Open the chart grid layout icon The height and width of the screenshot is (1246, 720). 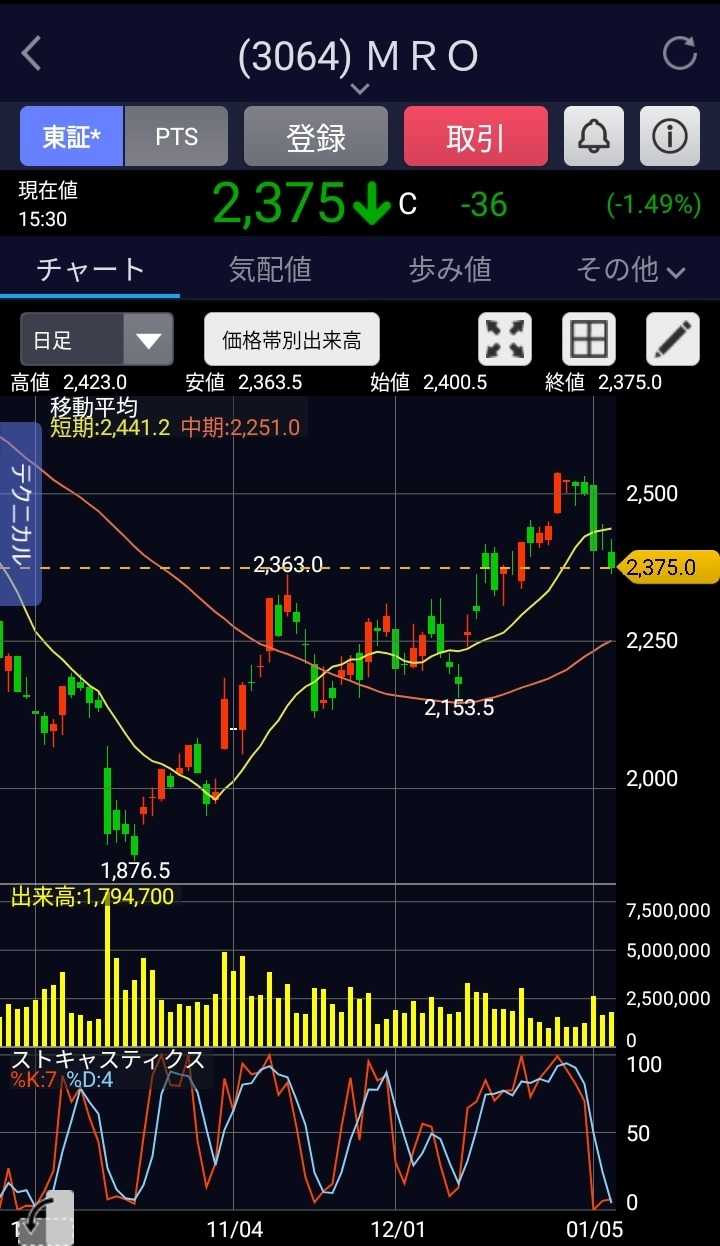coord(589,340)
